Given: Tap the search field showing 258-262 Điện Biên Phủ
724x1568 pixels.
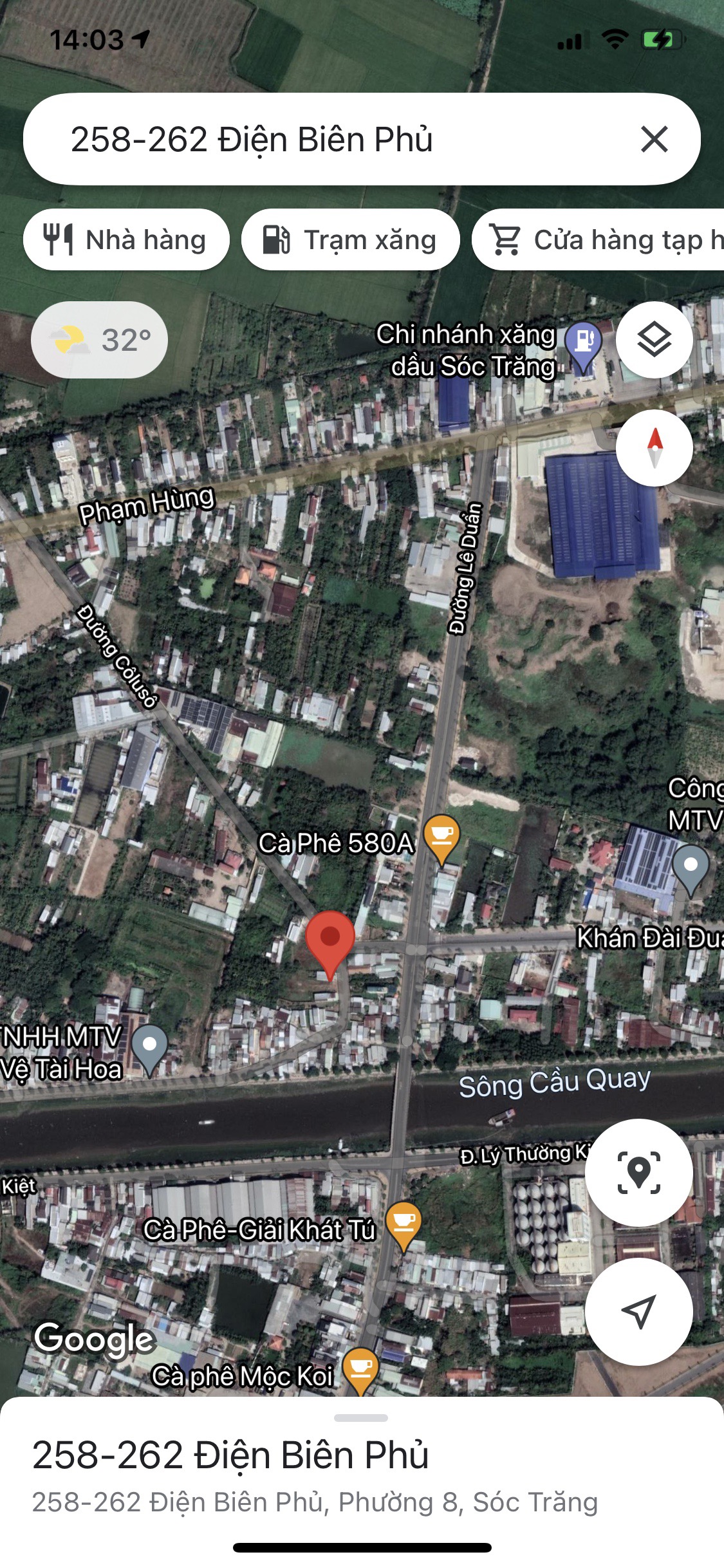Looking at the screenshot, I should pyautogui.click(x=335, y=139).
